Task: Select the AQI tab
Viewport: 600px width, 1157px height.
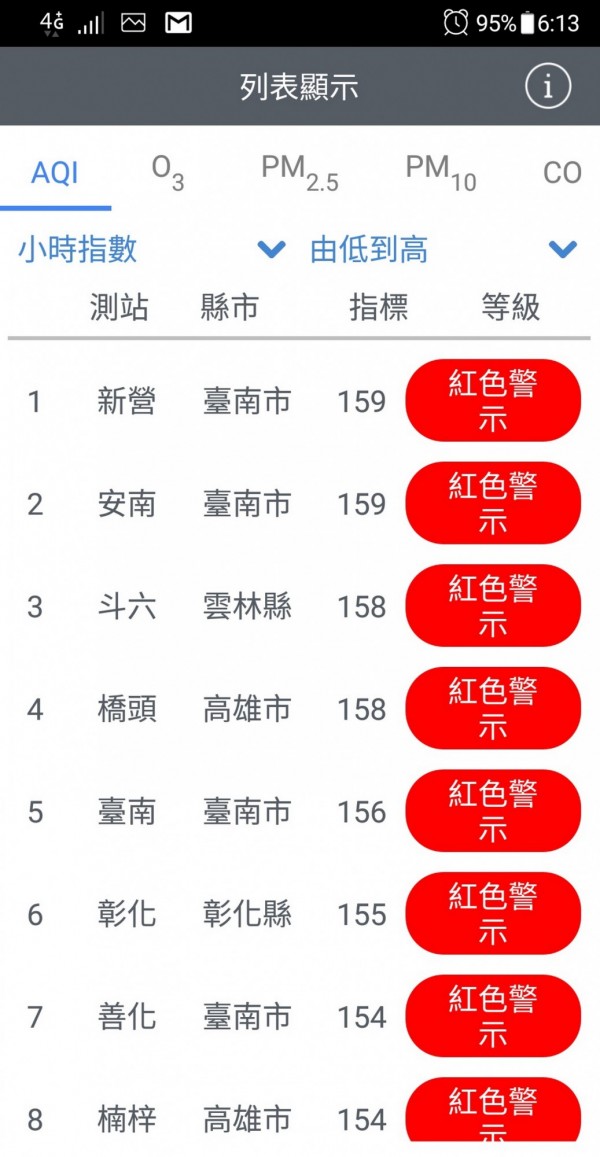Action: [x=55, y=173]
